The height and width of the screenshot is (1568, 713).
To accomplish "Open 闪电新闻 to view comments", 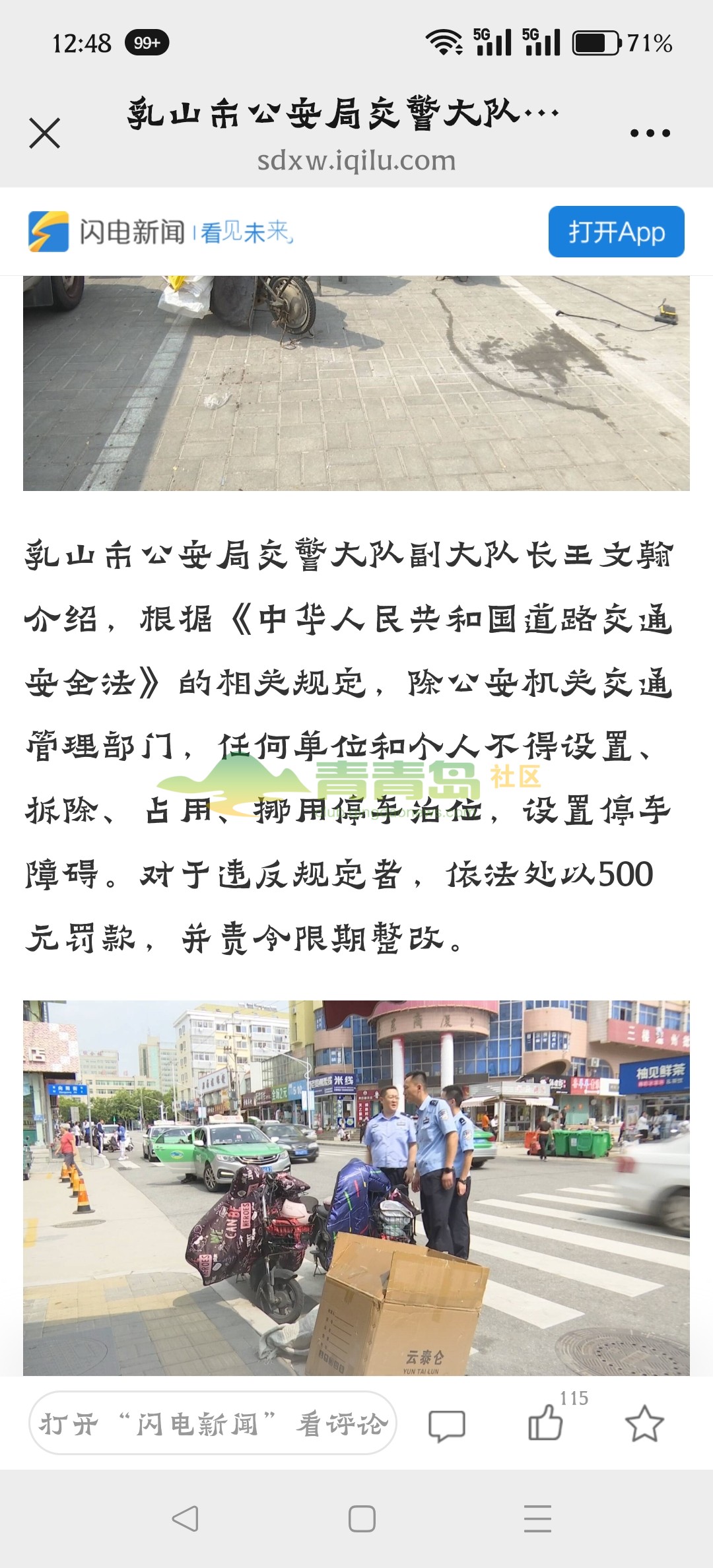I will [213, 1423].
